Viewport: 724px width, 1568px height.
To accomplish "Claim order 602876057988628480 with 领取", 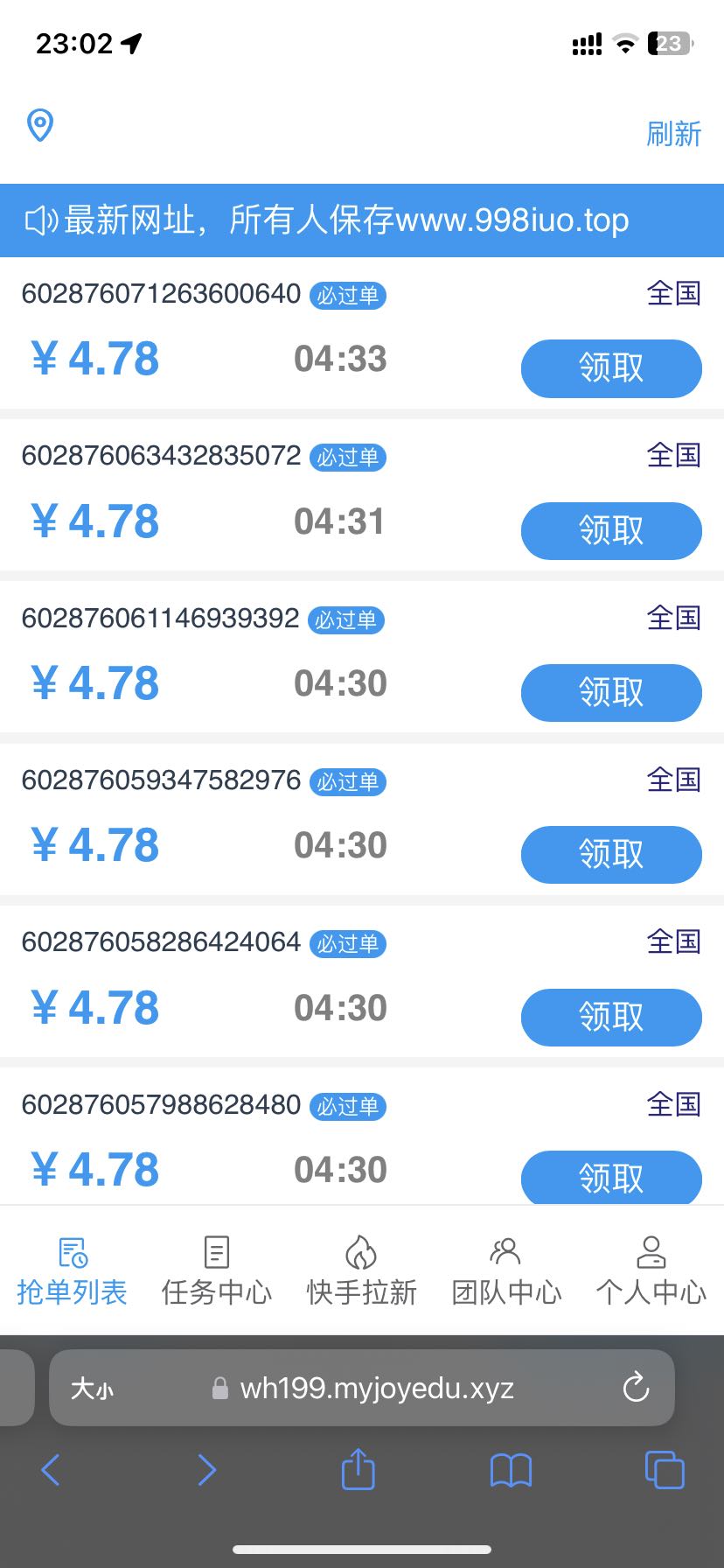I will [x=611, y=1177].
